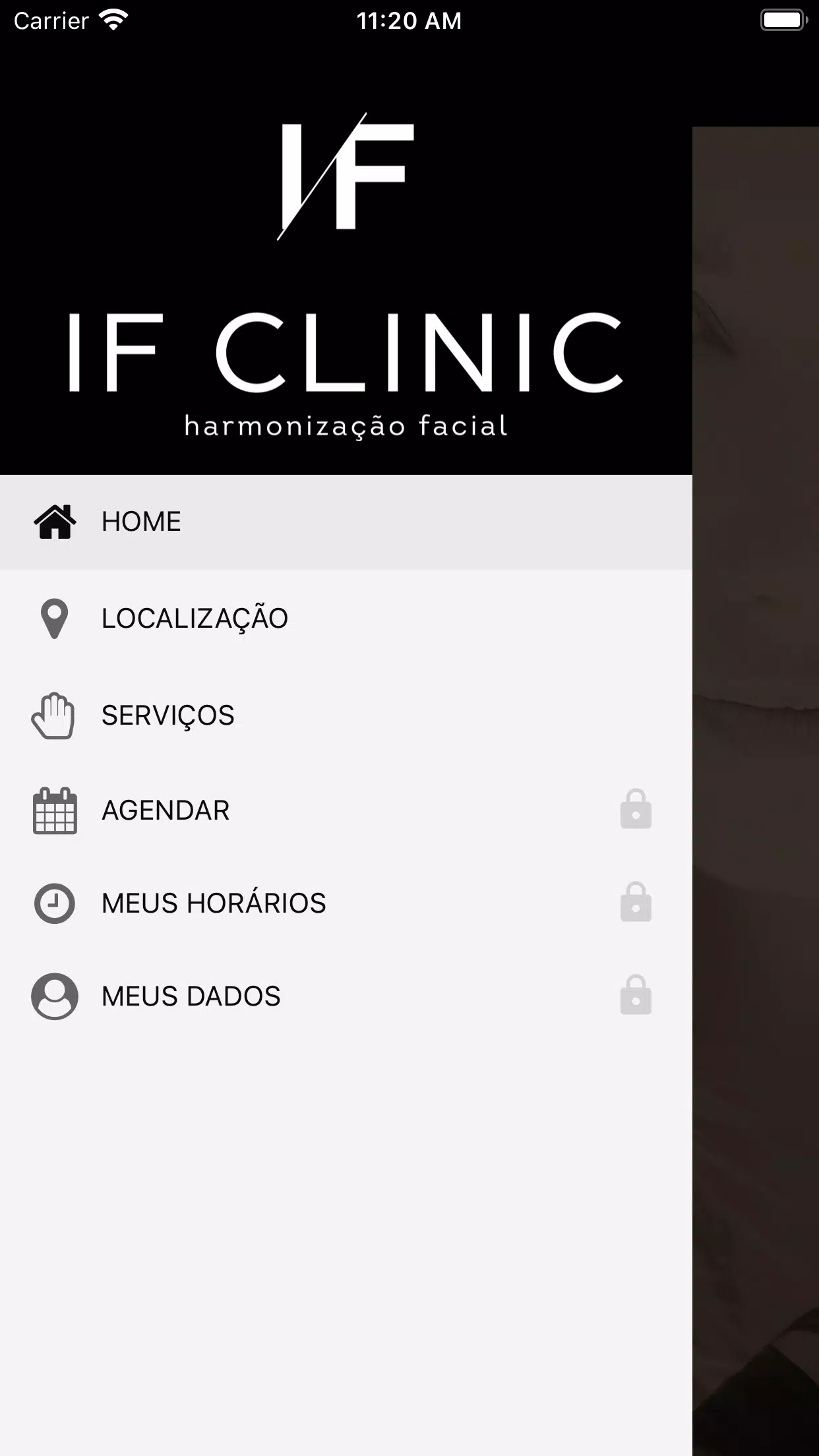
Task: Open Meus Dados profile section
Action: [x=191, y=996]
